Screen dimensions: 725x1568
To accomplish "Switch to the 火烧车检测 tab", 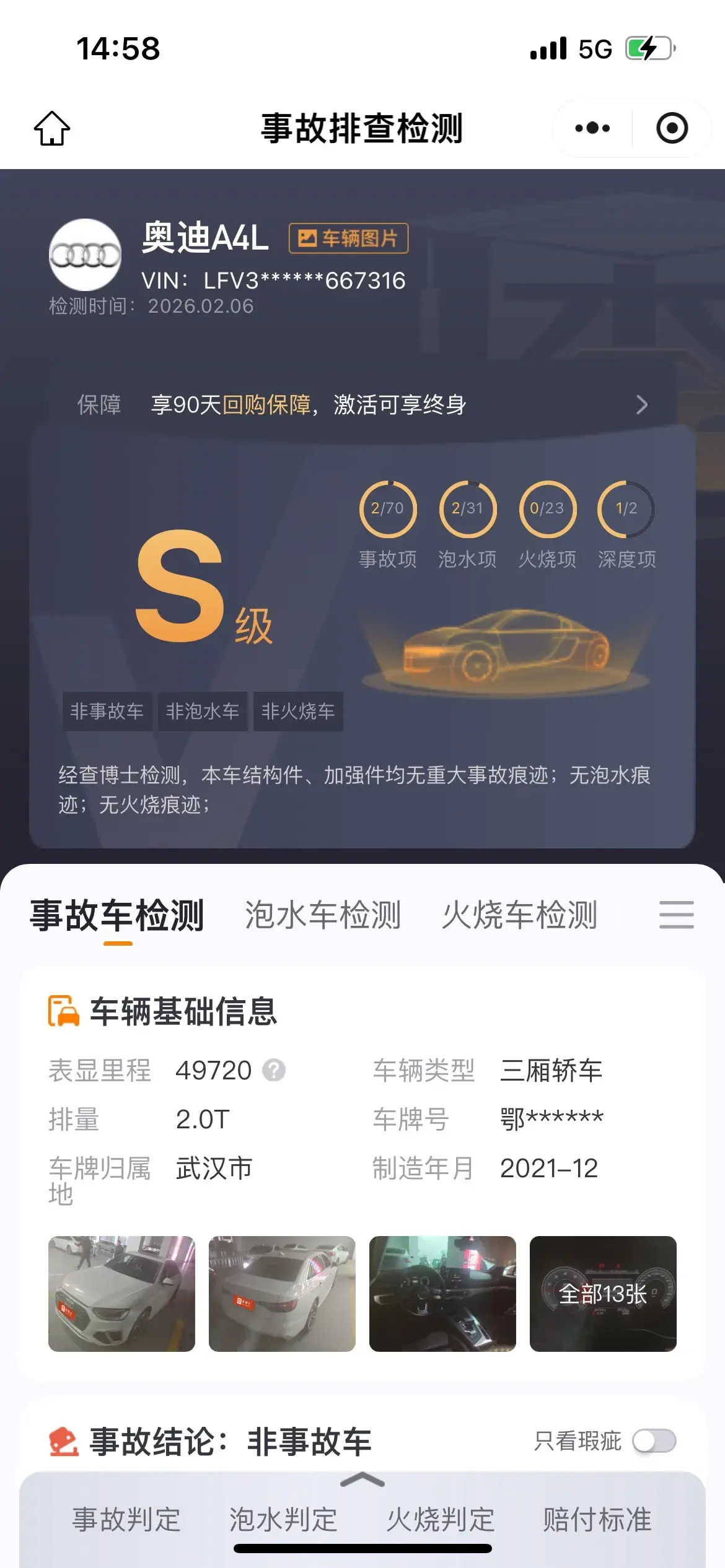I will tap(519, 915).
